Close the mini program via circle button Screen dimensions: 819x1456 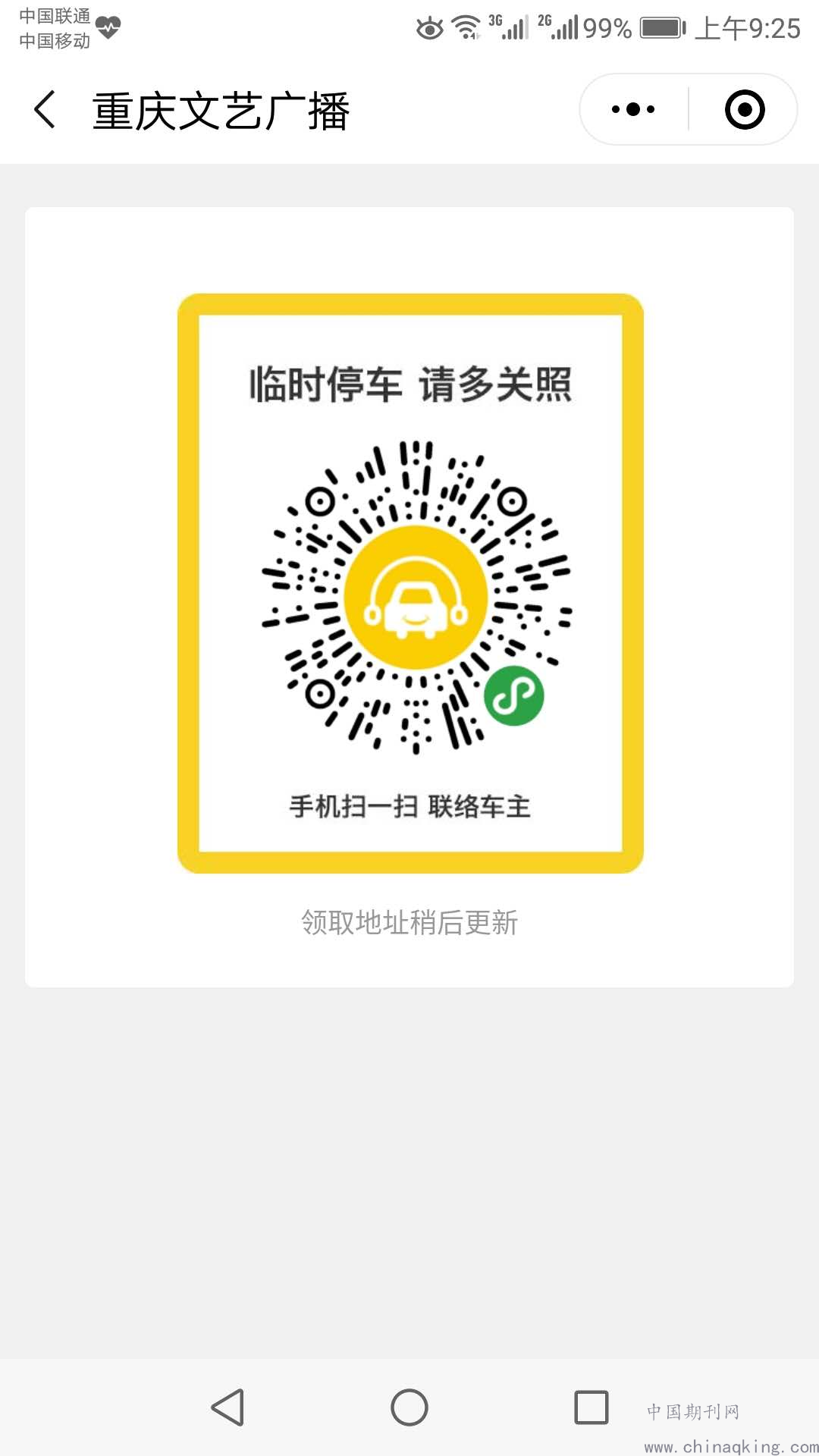(745, 110)
